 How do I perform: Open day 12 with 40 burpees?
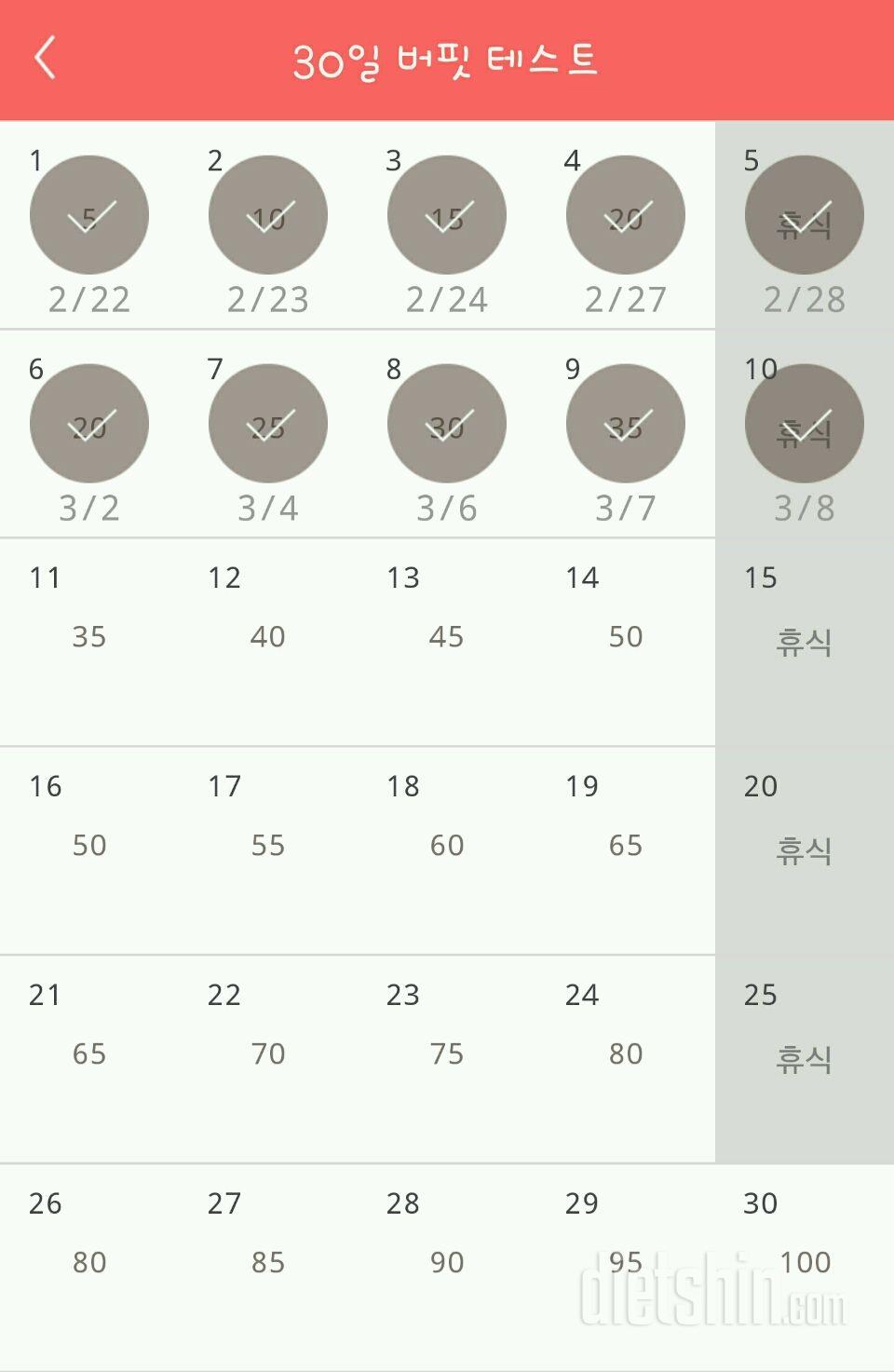tap(268, 636)
